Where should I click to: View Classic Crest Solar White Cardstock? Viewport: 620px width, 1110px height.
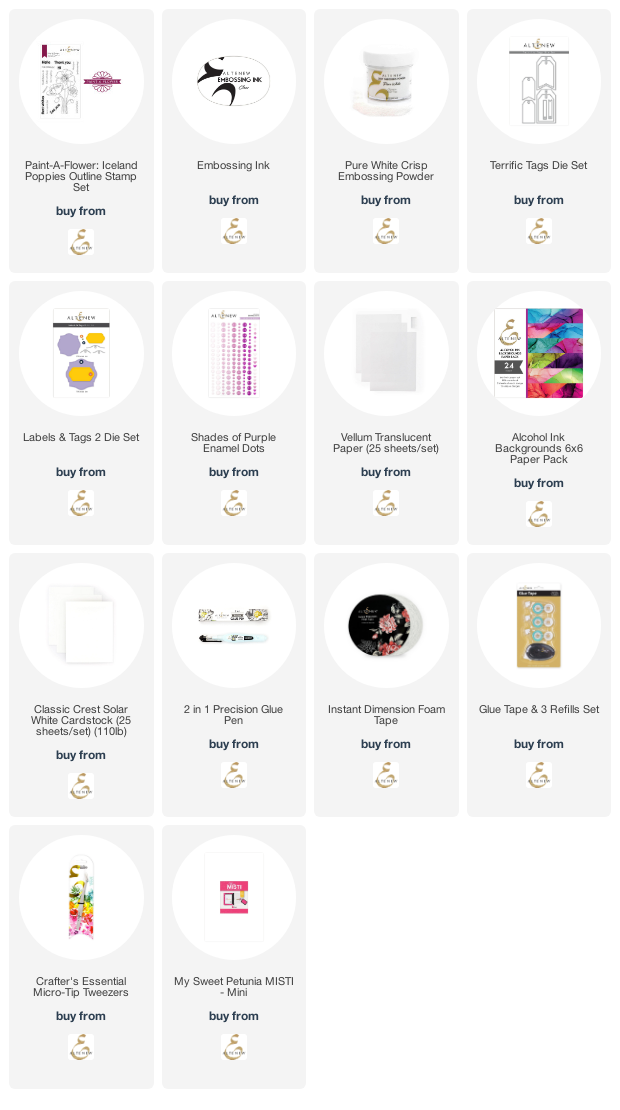coord(81,720)
